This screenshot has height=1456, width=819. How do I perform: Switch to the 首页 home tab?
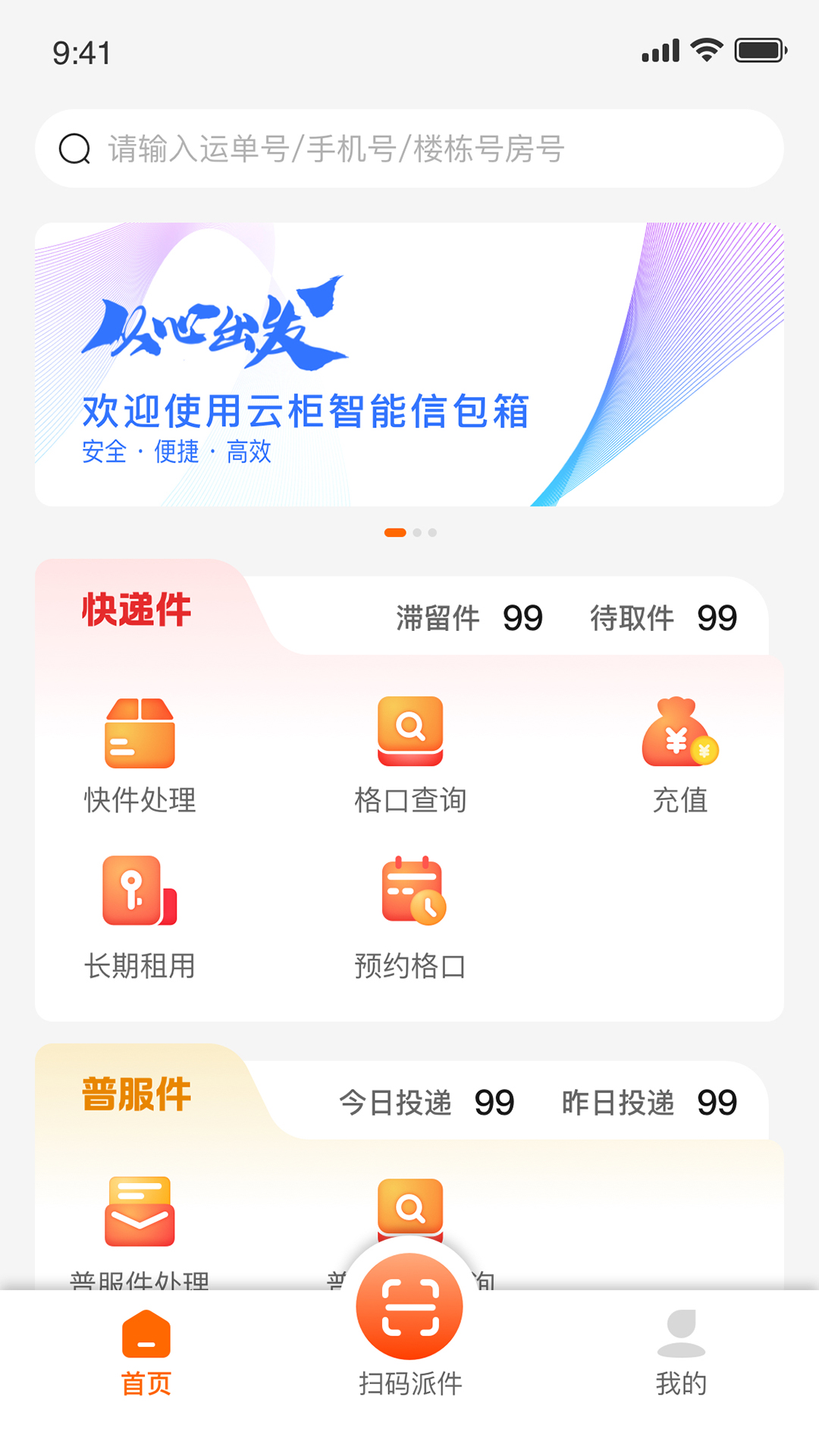pos(146,1354)
